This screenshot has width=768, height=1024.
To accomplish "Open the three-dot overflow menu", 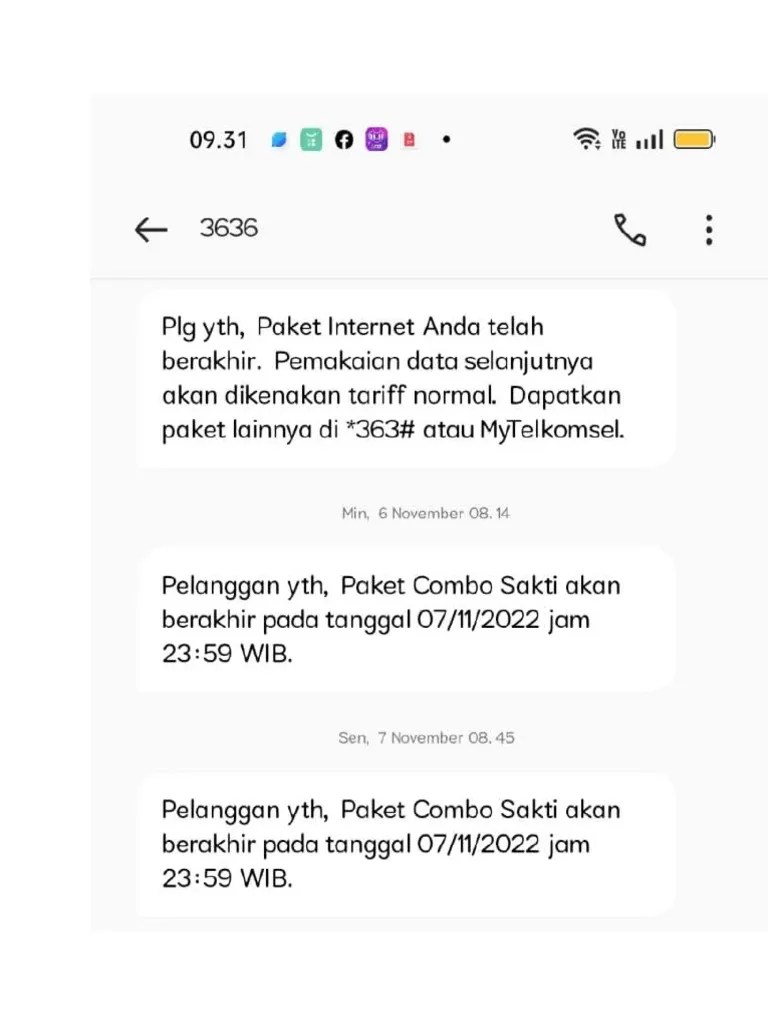I will tap(708, 230).
